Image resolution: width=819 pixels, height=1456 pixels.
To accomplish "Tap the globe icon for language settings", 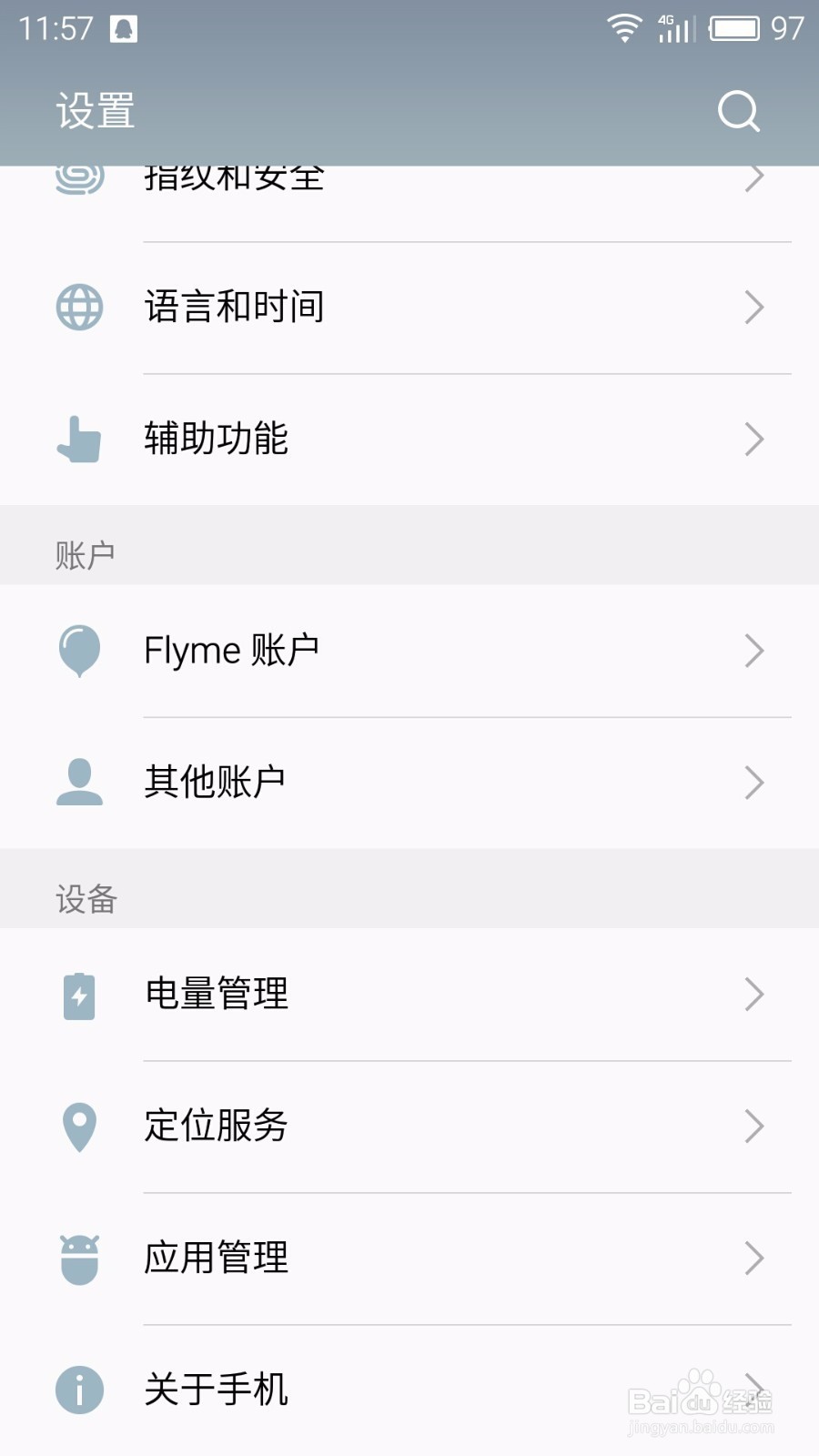I will (79, 307).
